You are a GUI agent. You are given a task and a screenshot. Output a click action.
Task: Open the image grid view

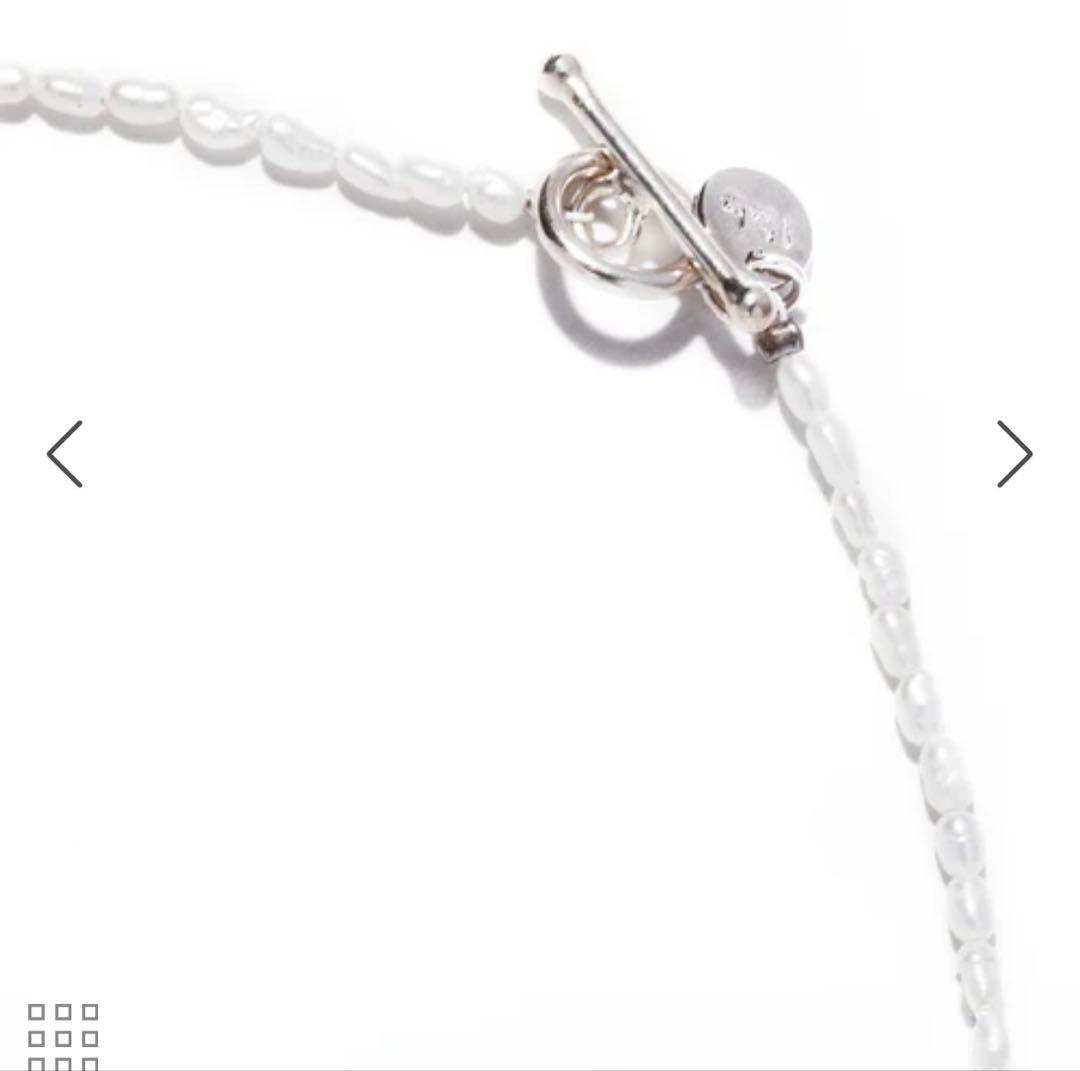coord(64,1037)
